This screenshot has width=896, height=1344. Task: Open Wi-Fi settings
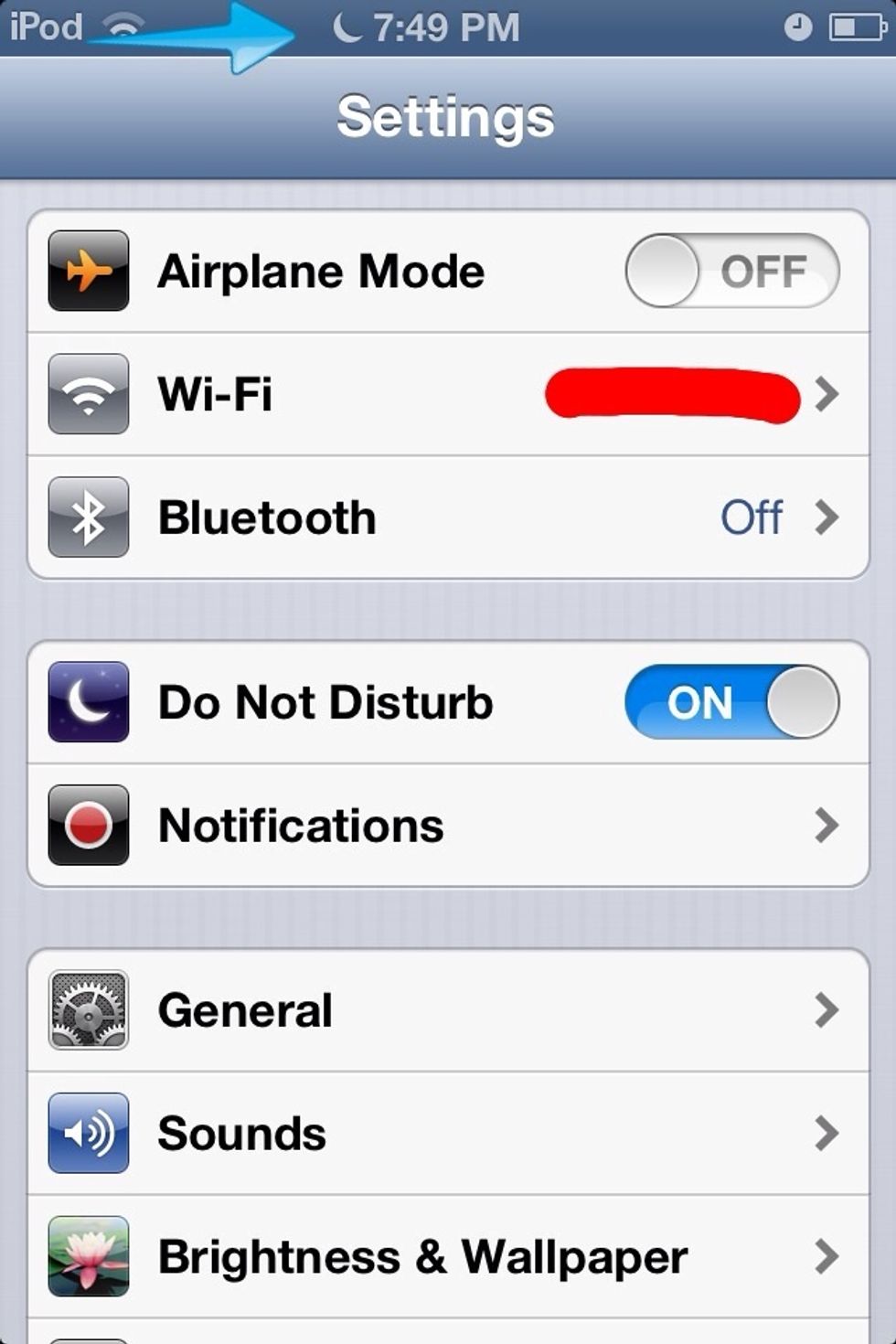coord(448,395)
